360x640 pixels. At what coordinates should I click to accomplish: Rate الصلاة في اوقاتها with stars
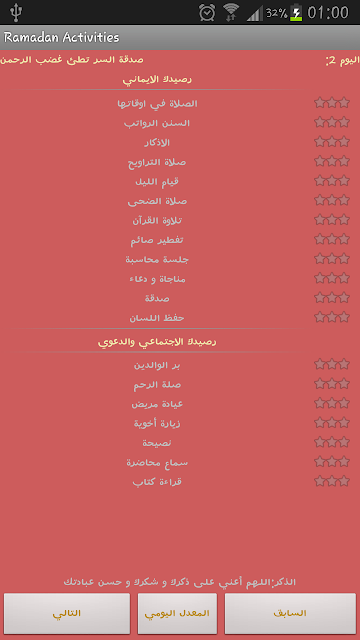[332, 102]
